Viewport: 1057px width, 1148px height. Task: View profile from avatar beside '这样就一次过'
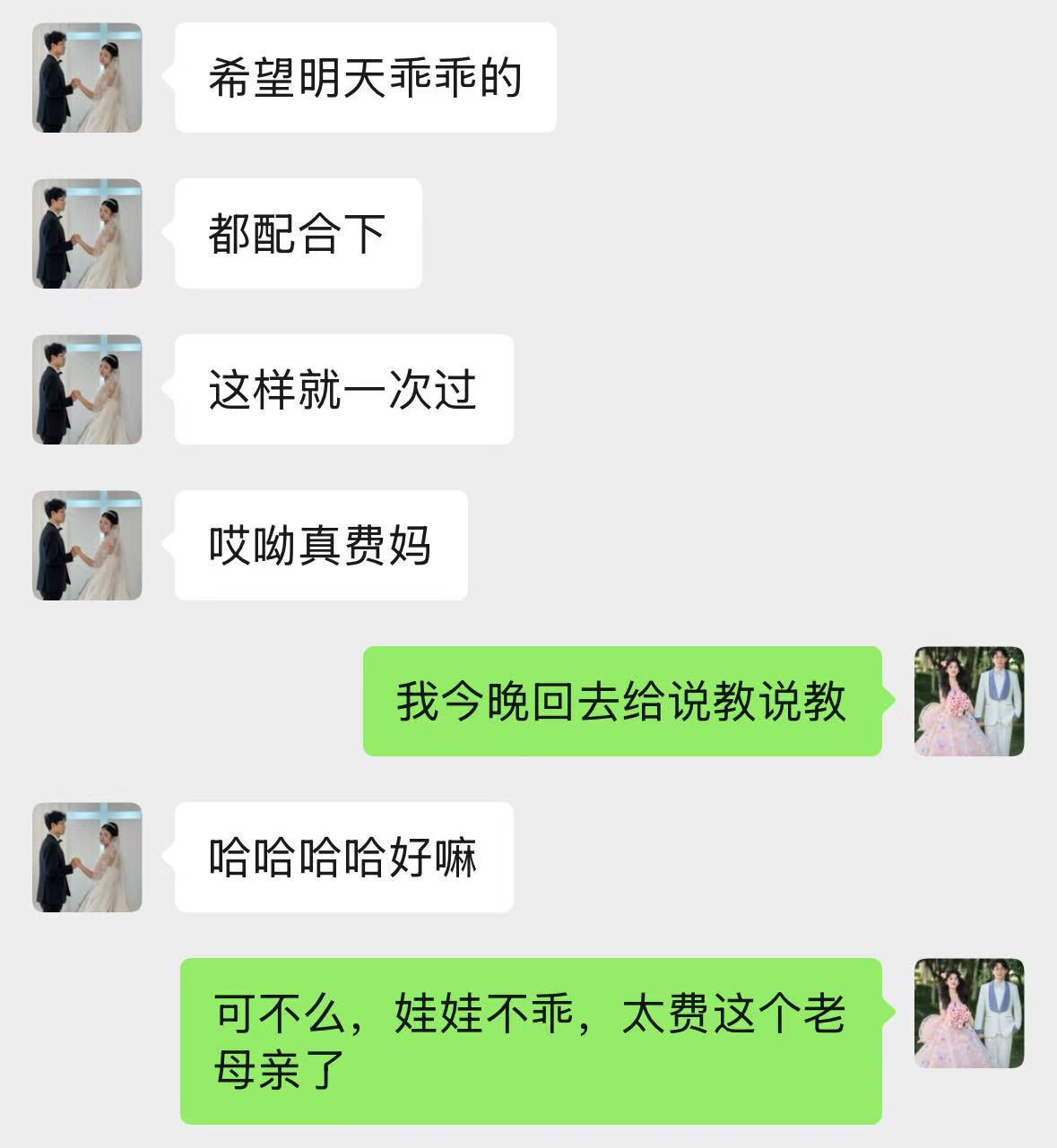[87, 390]
